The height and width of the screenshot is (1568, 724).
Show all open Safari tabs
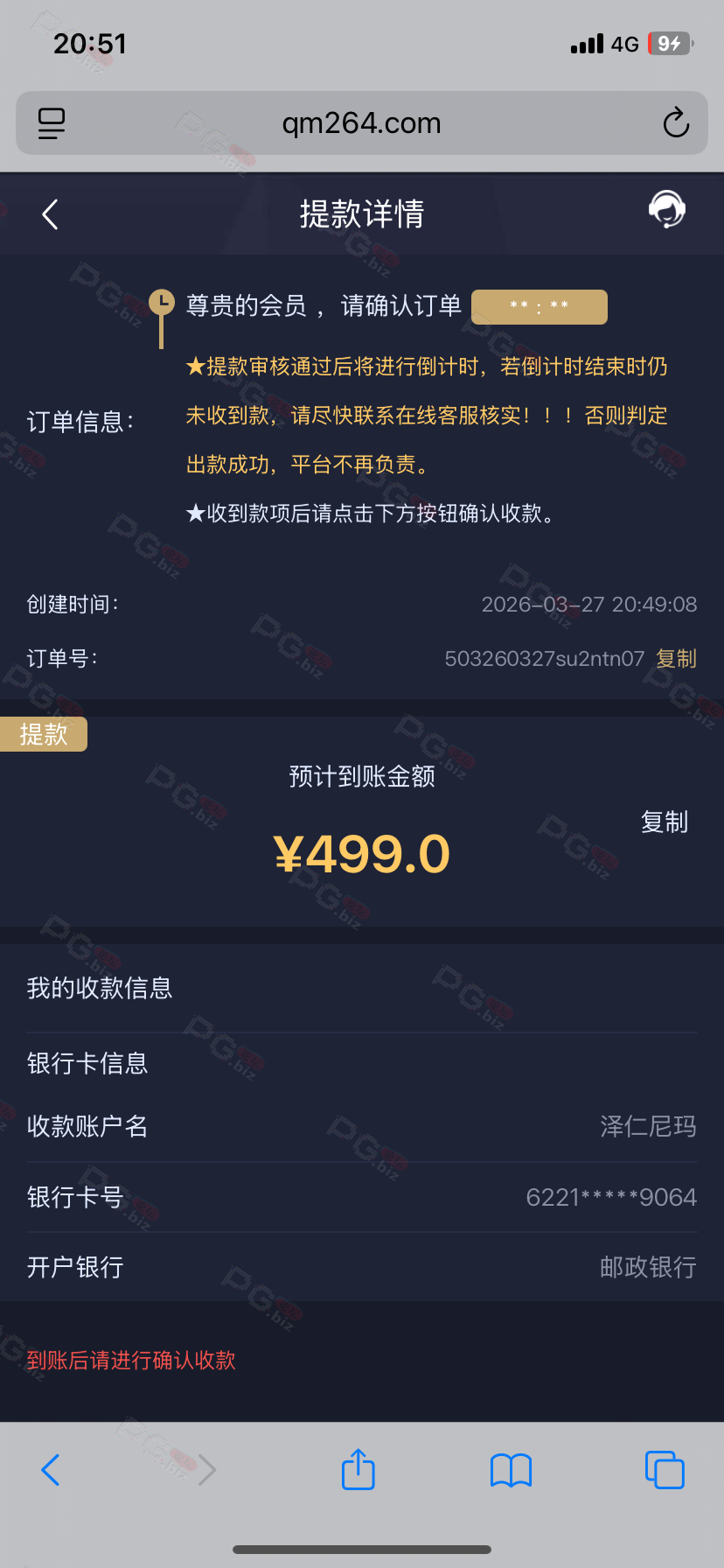click(x=665, y=1470)
